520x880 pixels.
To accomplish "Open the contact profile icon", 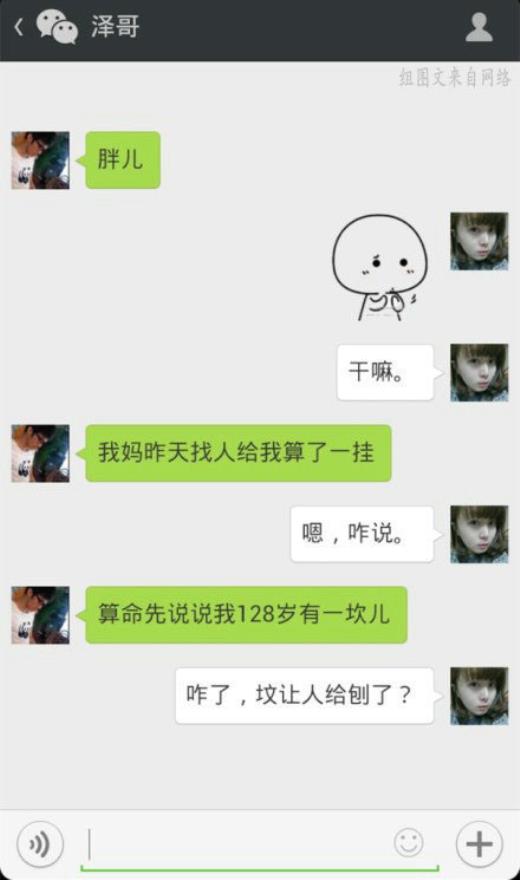I will pyautogui.click(x=479, y=28).
